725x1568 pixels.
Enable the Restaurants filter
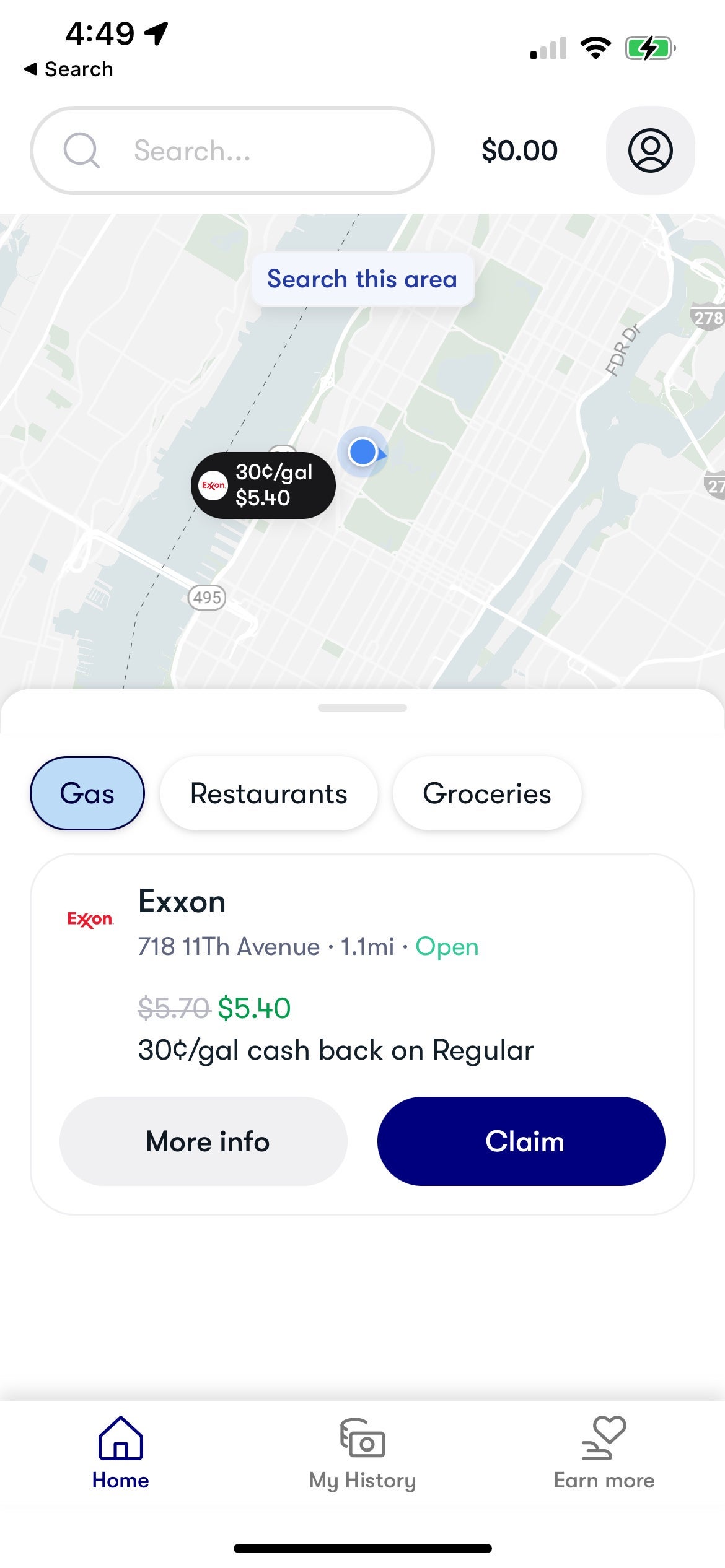268,793
